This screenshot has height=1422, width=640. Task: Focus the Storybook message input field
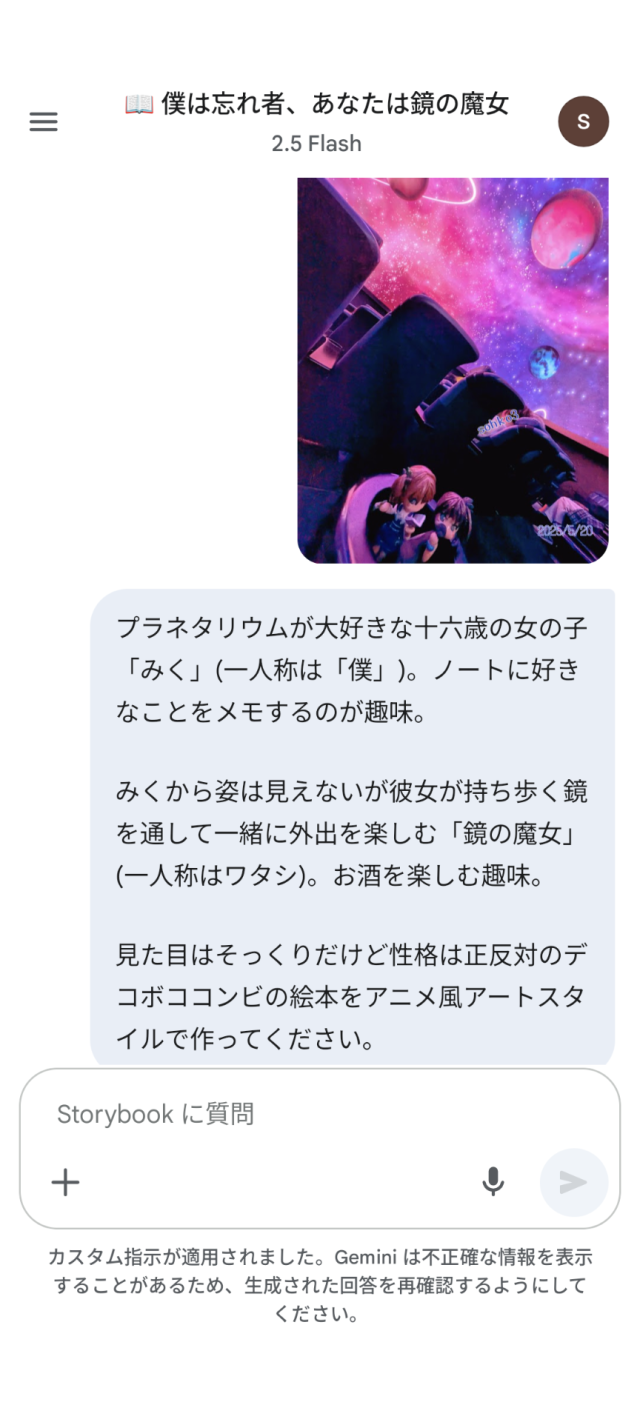[x=300, y=1114]
